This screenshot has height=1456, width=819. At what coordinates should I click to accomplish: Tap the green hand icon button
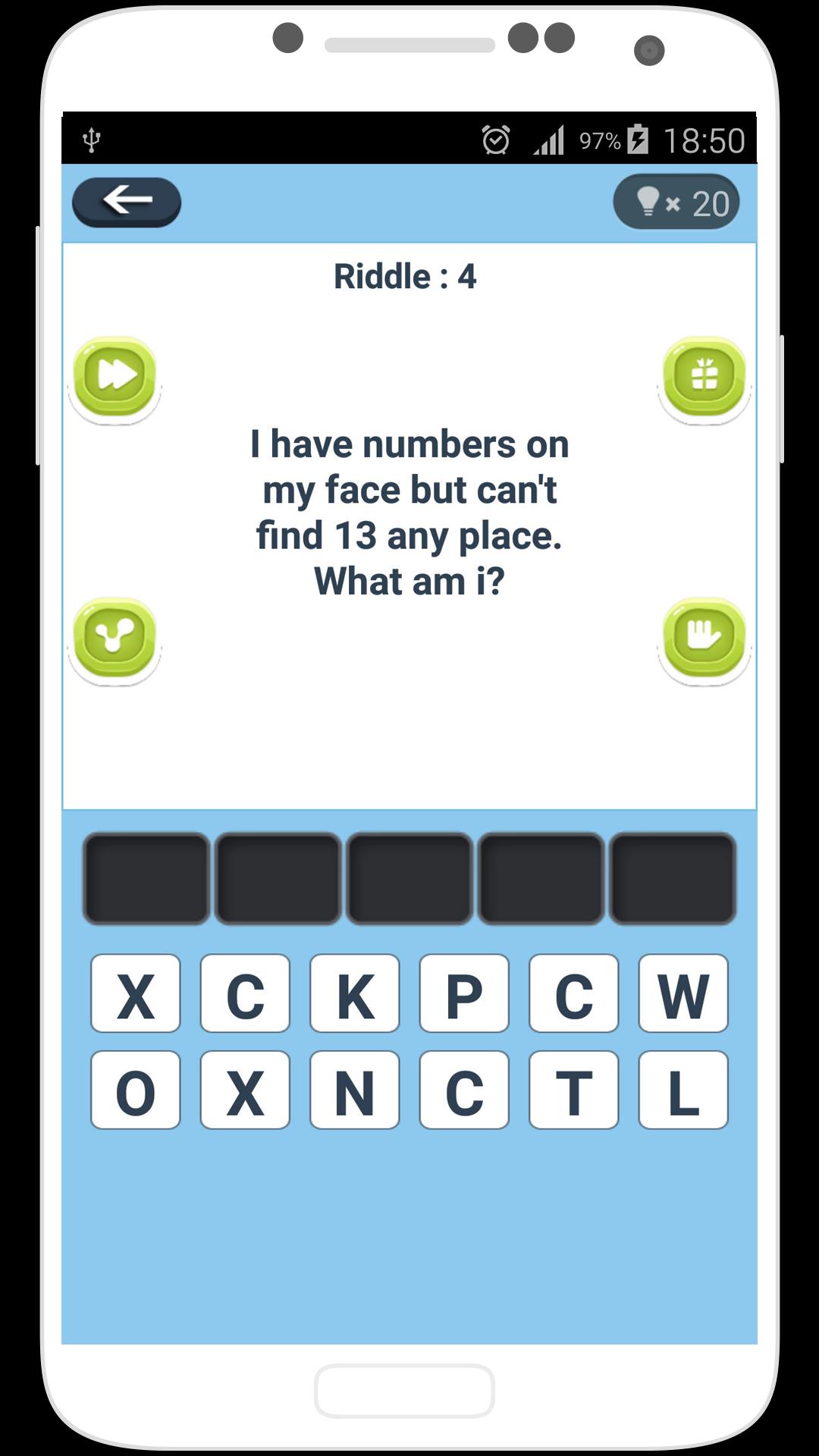[704, 637]
